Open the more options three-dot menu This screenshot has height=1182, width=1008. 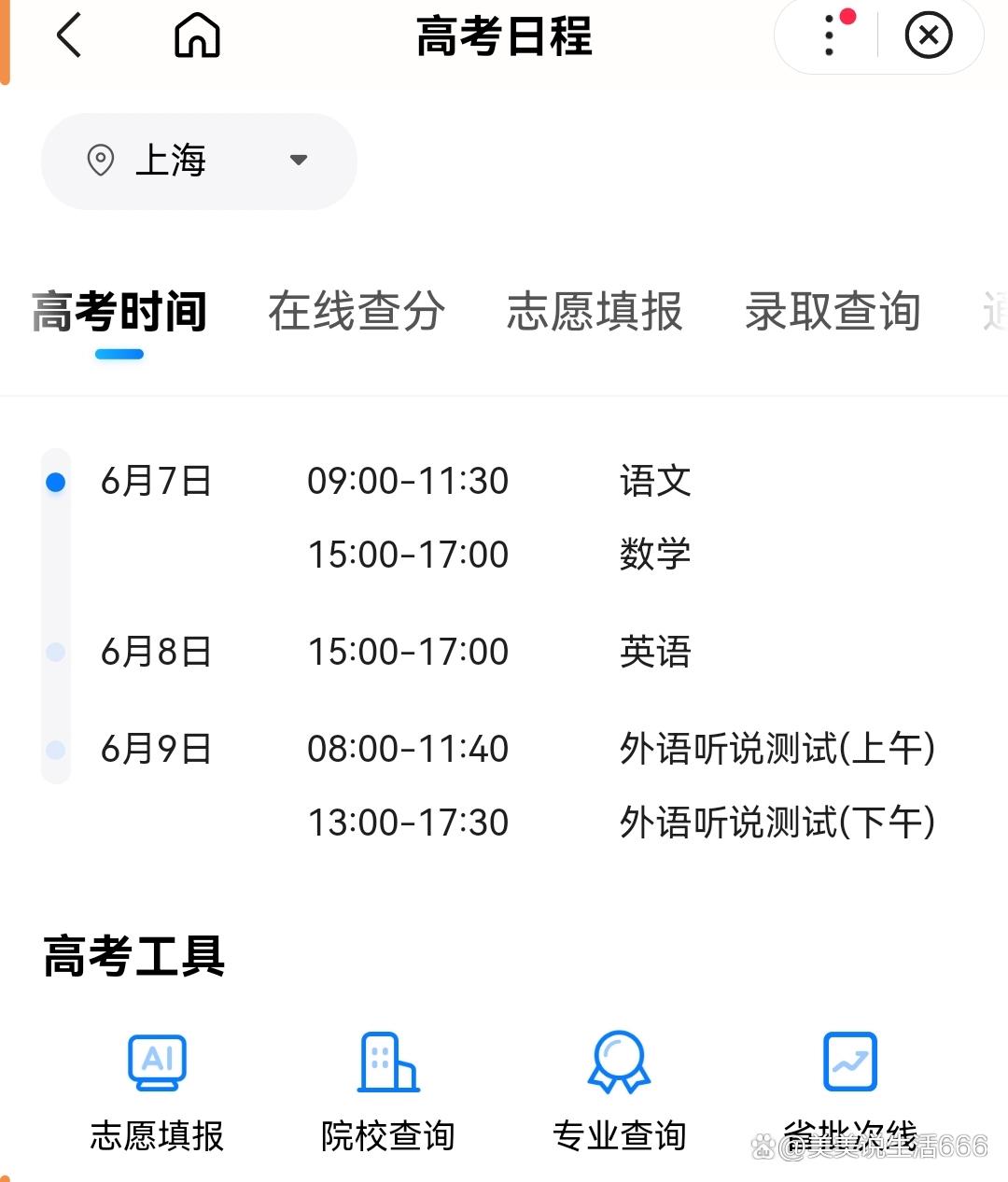tap(827, 35)
